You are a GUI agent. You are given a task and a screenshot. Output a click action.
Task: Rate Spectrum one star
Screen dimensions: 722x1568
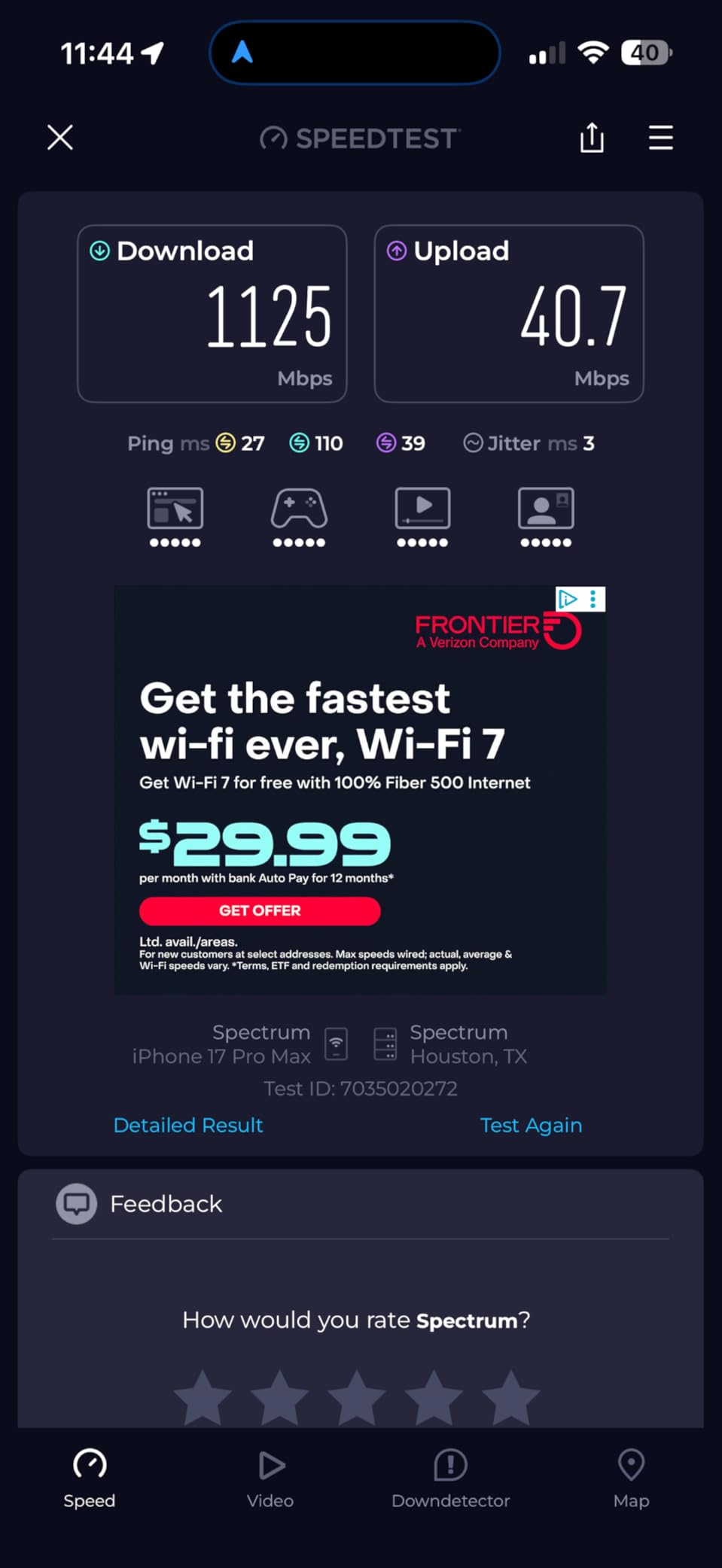tap(203, 1398)
